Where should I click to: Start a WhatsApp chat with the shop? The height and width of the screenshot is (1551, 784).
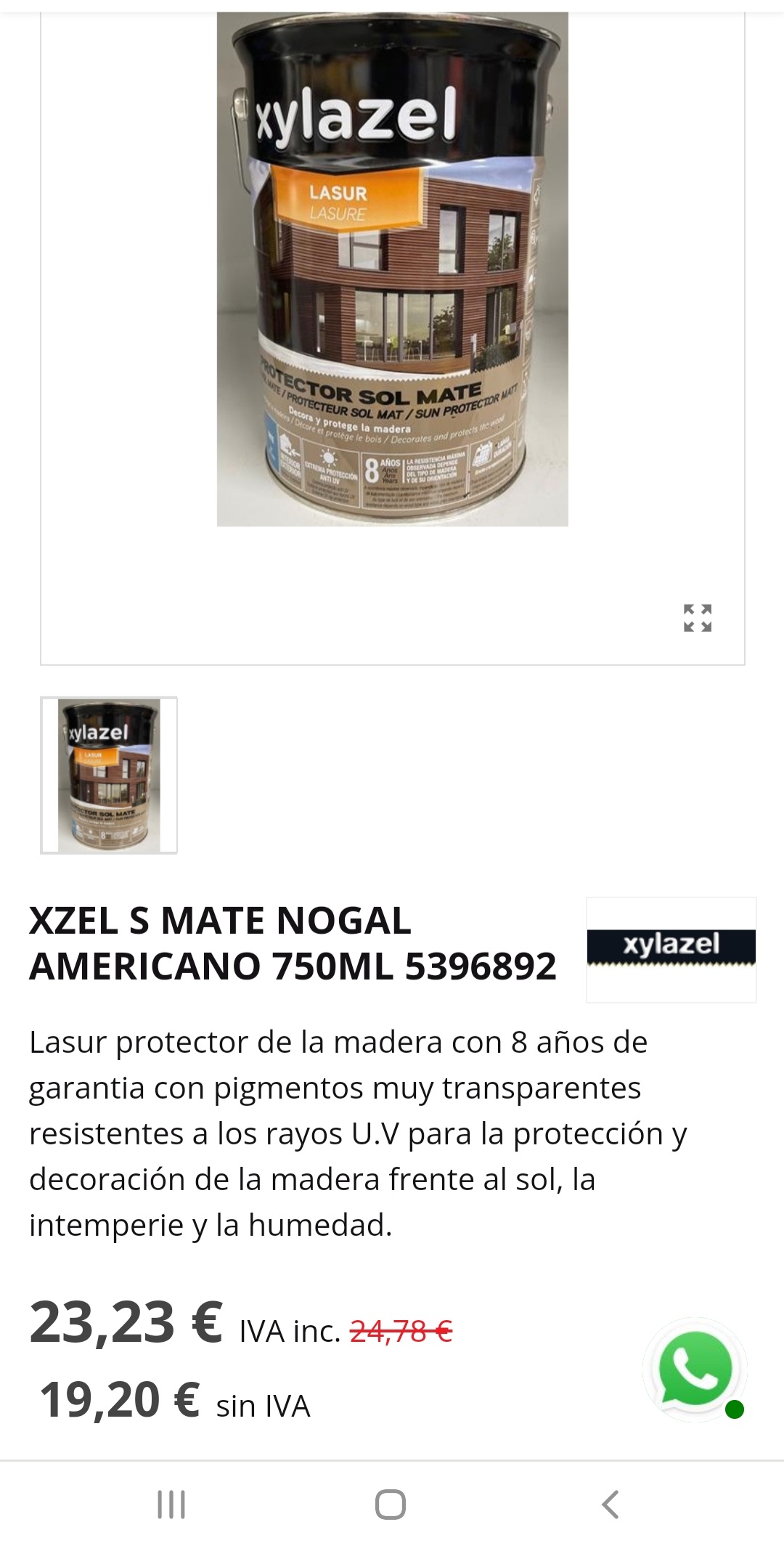695,1369
